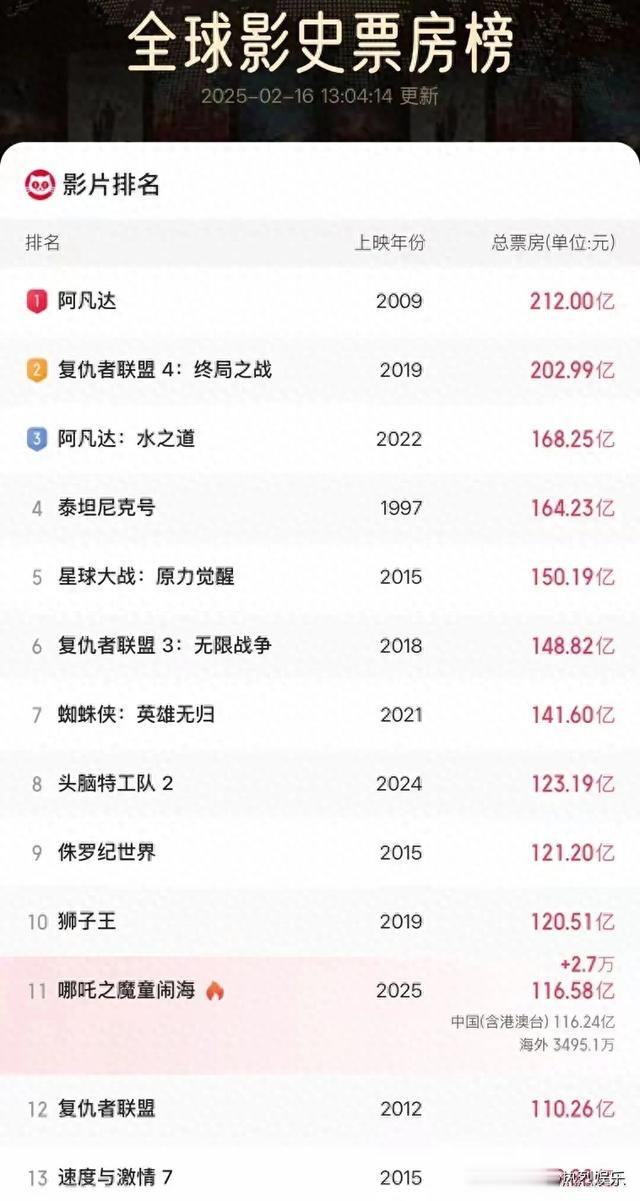Select 蜘蛛侠:英雄无归 row
This screenshot has height=1201, width=640.
(320, 714)
